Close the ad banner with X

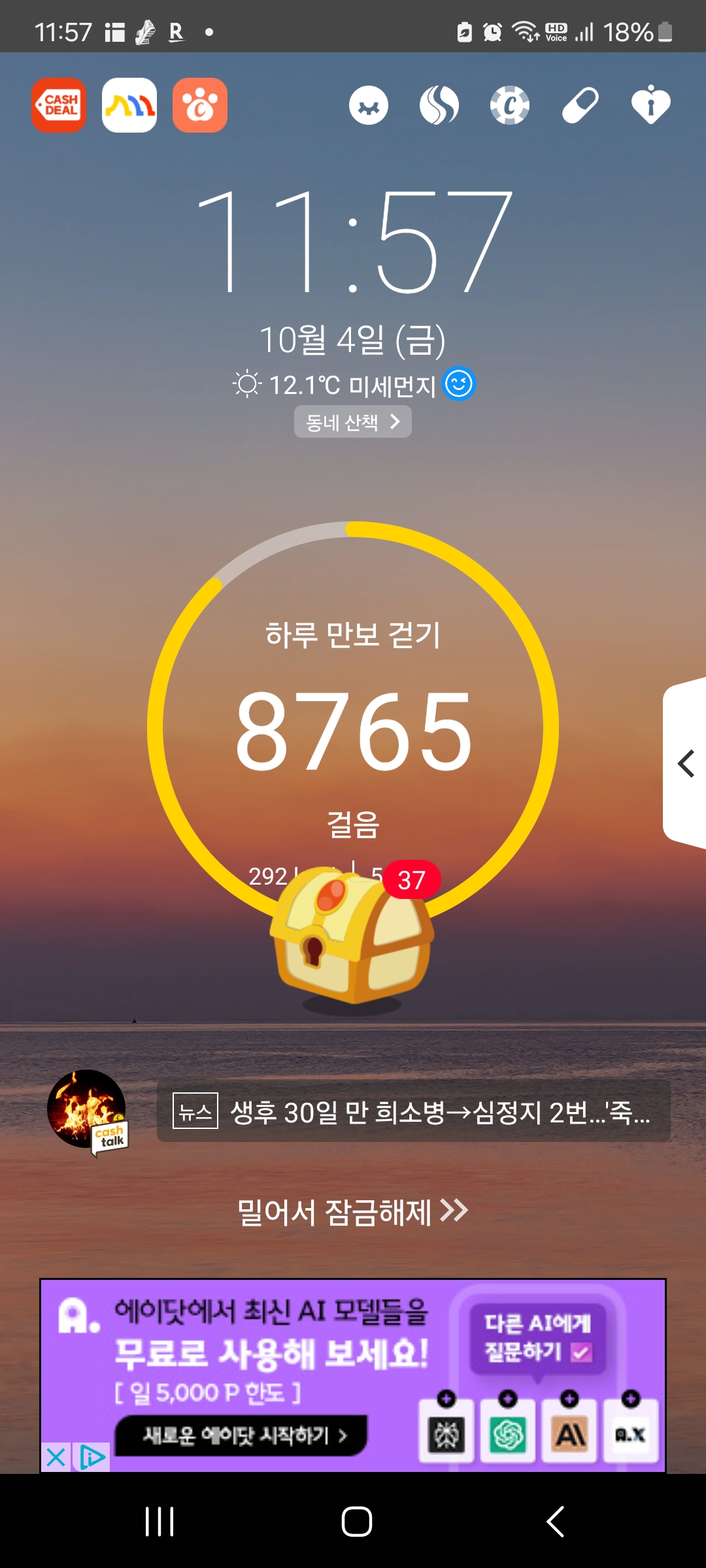pyautogui.click(x=56, y=1457)
